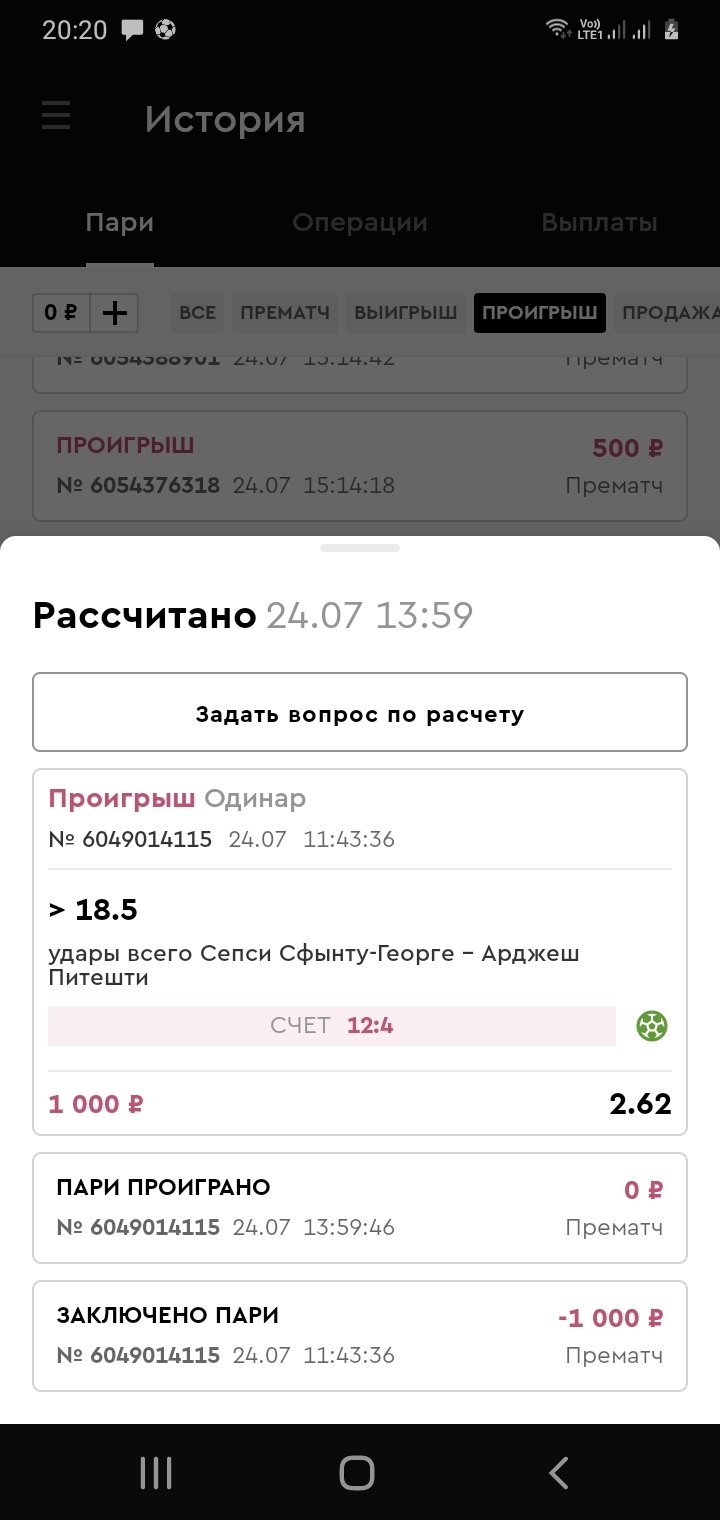Open lost bet № 6054376318
The image size is (720, 1520).
pos(360,466)
